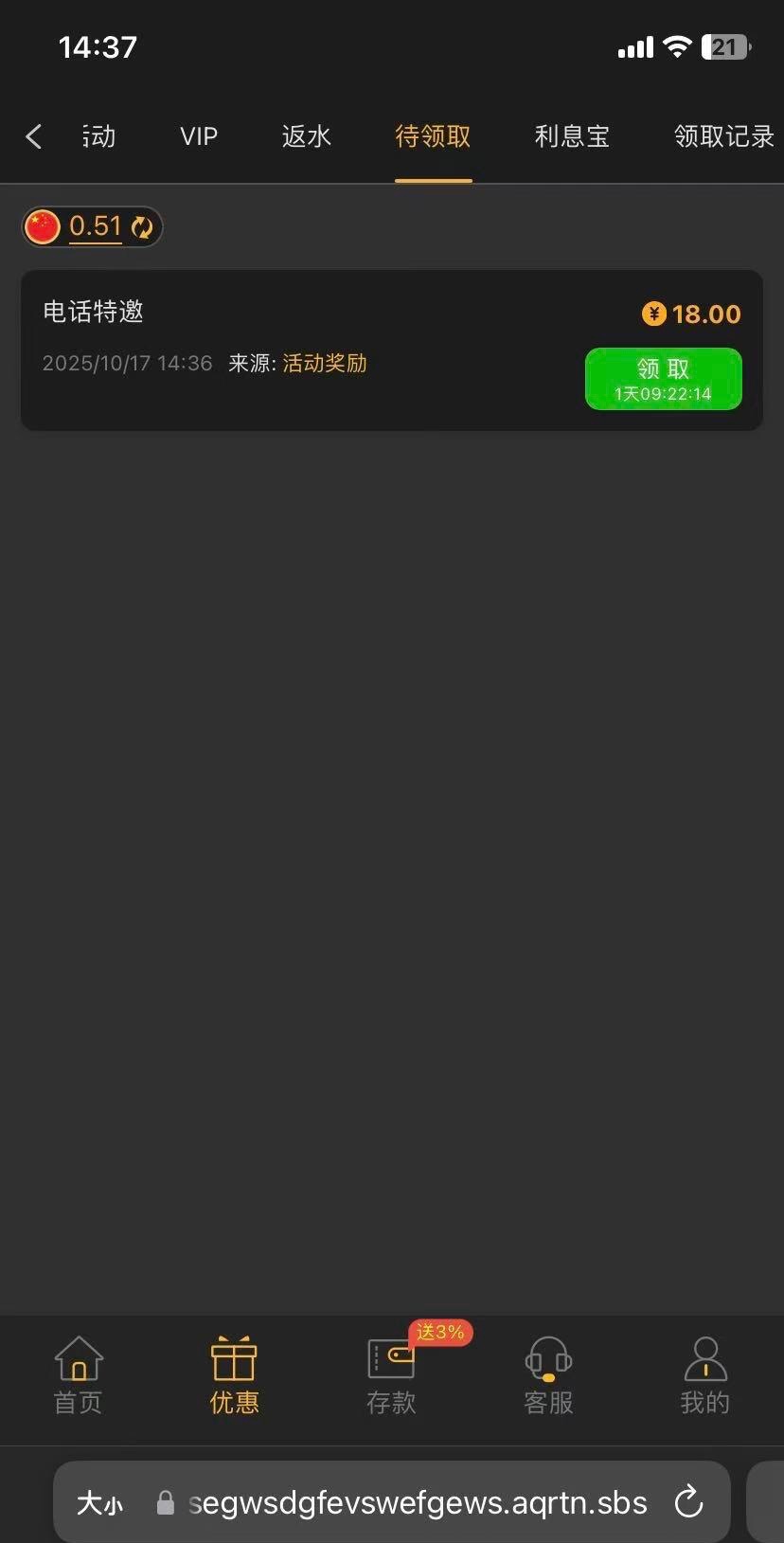Switch to the 领取记录 tab

(723, 136)
